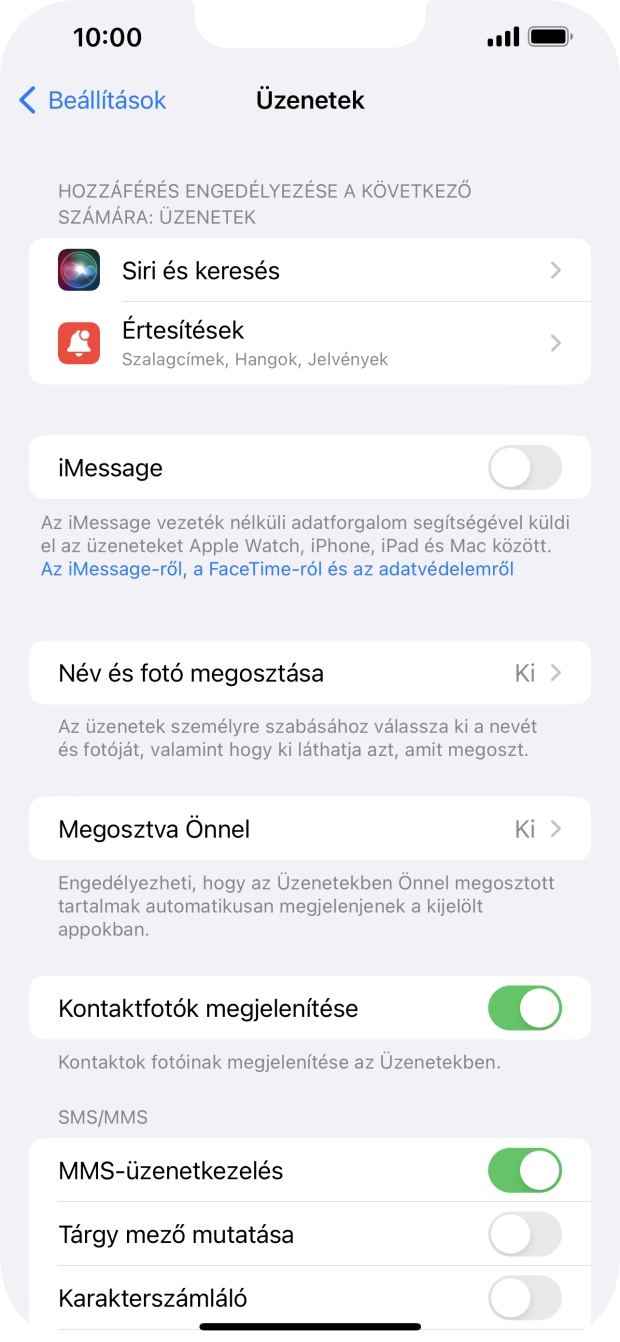Turn on Tárgy mező mutatása

coord(524,1235)
